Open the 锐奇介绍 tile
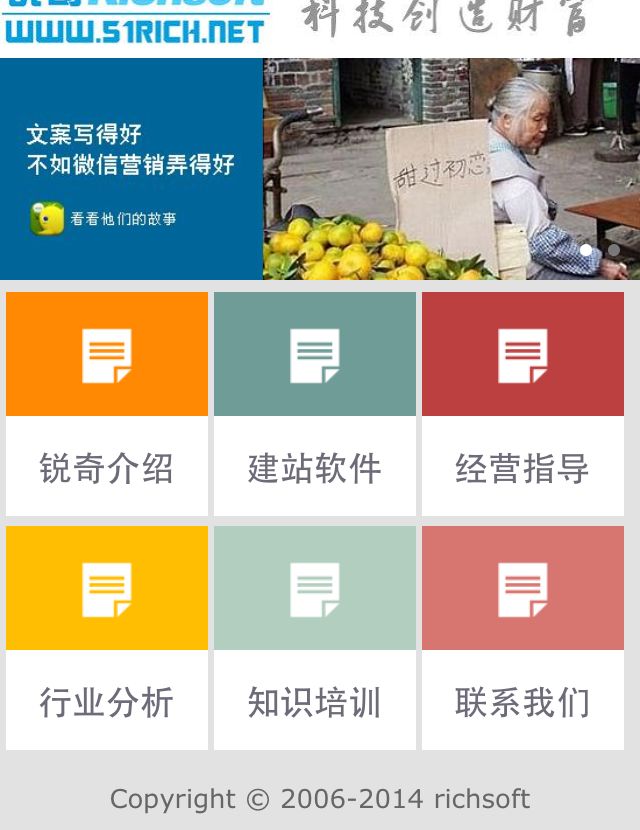Viewport: 640px width, 830px height. click(107, 403)
